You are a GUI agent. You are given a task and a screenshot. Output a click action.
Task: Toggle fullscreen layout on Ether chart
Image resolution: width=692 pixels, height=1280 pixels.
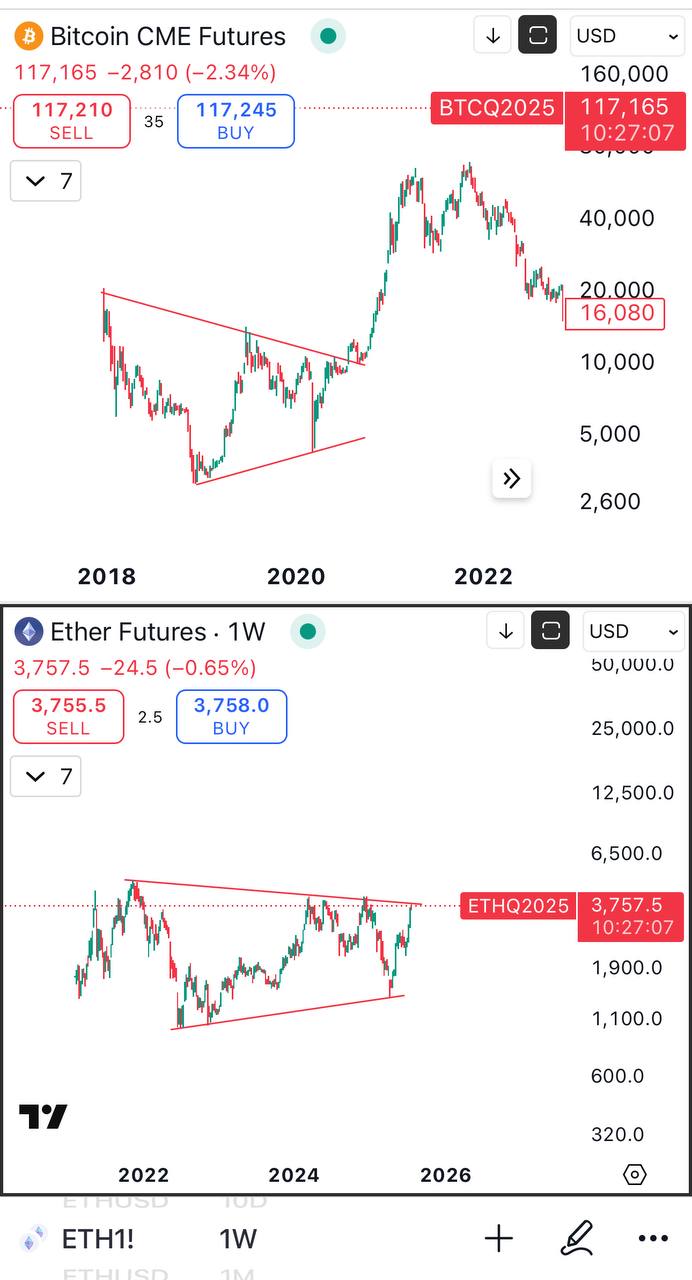[550, 631]
